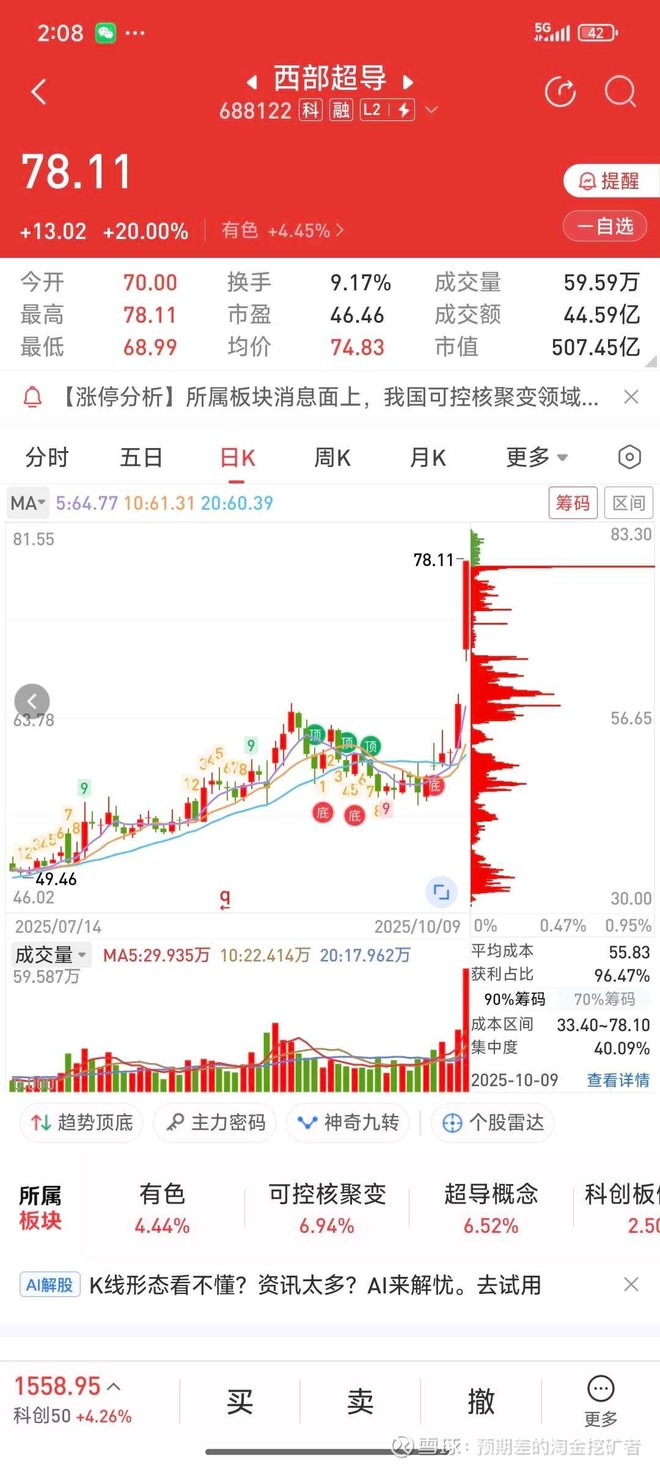Expand the 更多 chart periods dropdown
The height and width of the screenshot is (1467, 660).
pos(536,458)
